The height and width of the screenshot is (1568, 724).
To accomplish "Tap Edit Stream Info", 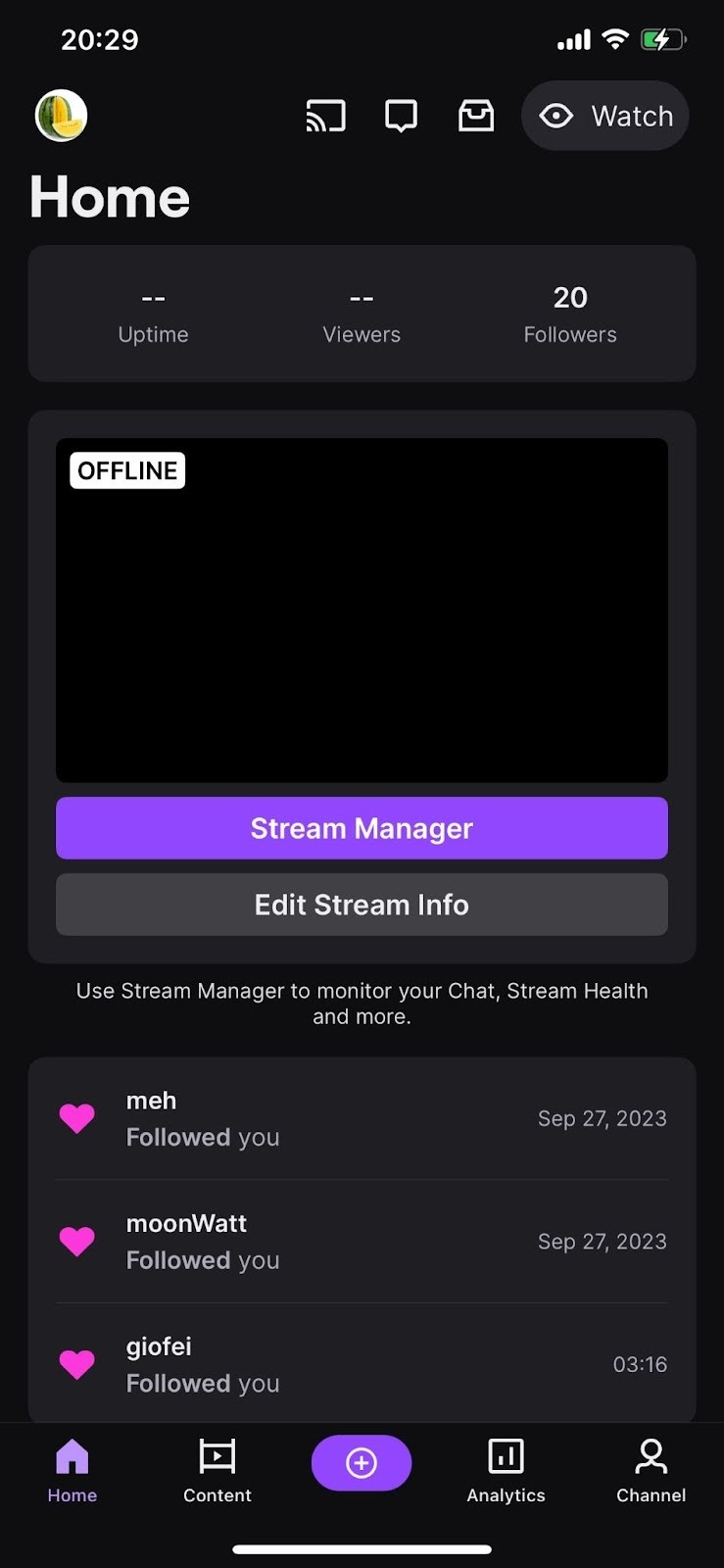I will (362, 905).
